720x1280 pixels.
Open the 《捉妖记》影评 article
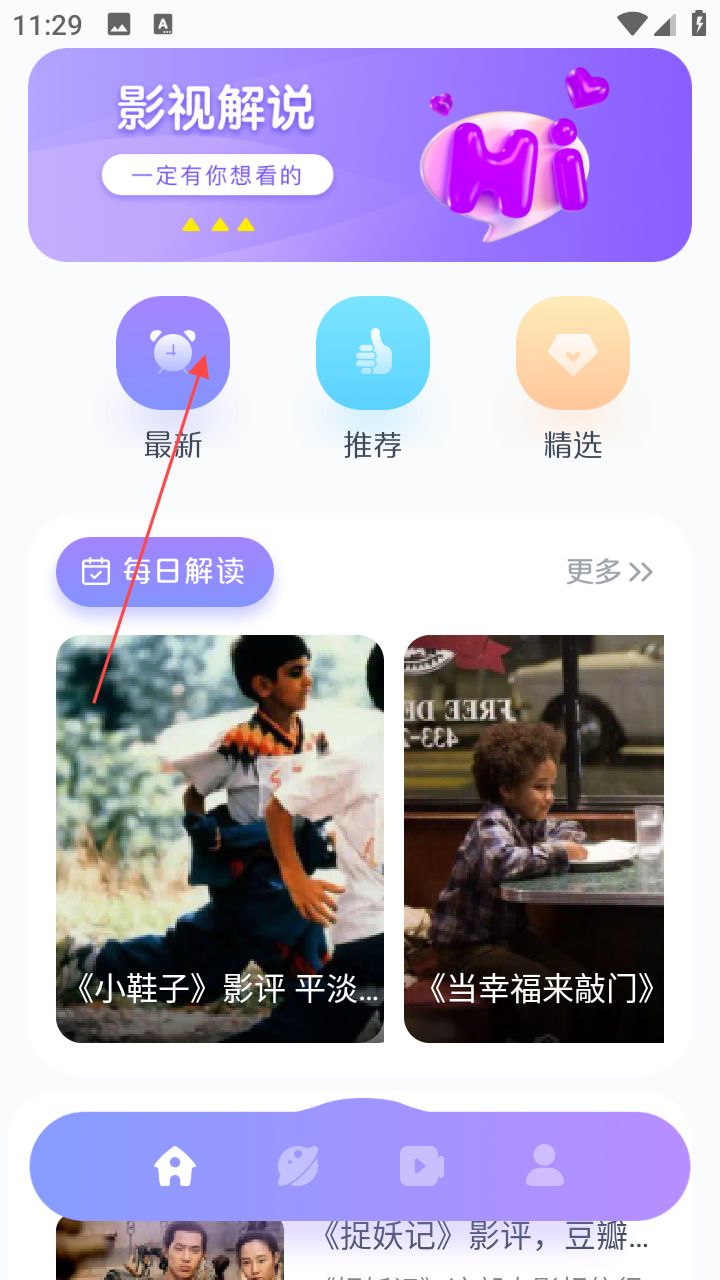click(x=485, y=1238)
